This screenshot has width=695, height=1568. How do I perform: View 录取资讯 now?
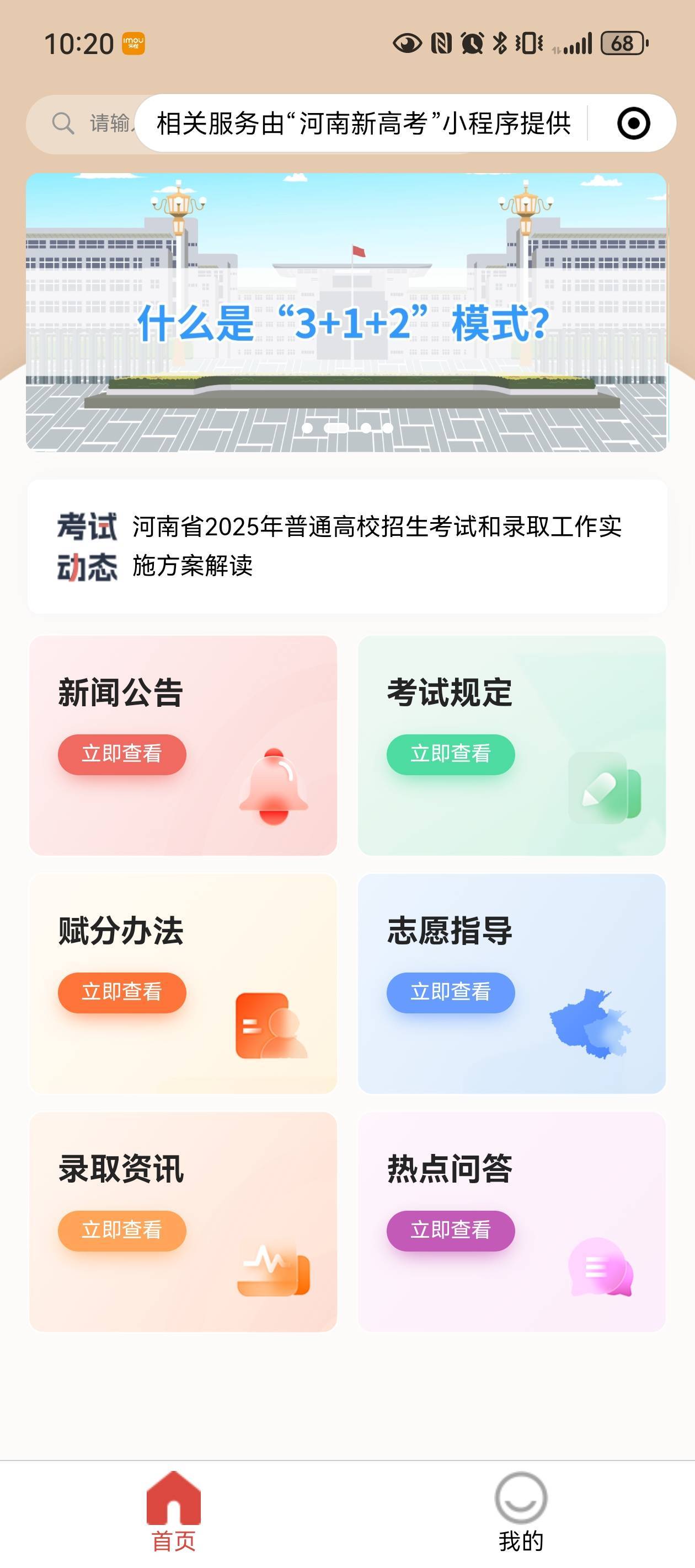[x=122, y=1230]
